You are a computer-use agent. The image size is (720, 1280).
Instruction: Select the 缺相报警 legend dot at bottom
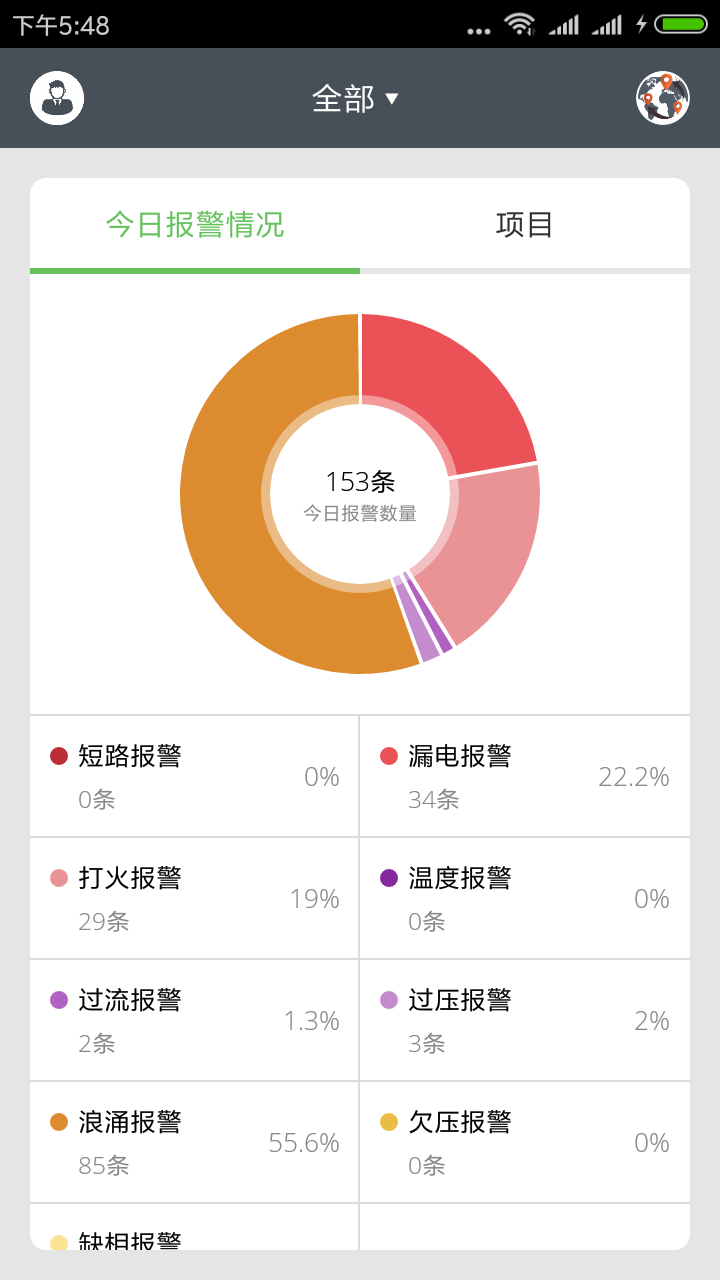click(x=57, y=1240)
